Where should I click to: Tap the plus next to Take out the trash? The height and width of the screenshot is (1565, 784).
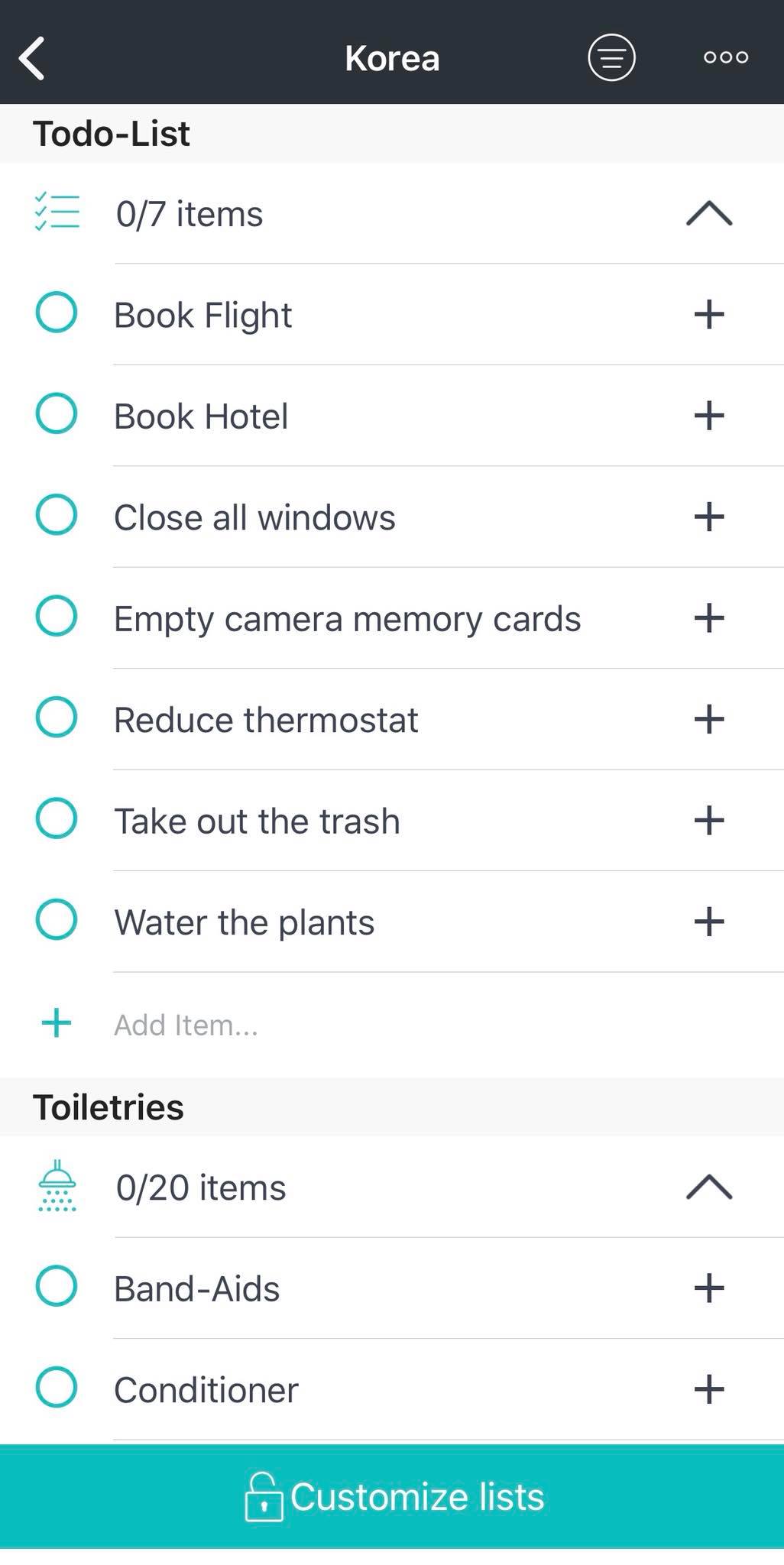pos(709,821)
